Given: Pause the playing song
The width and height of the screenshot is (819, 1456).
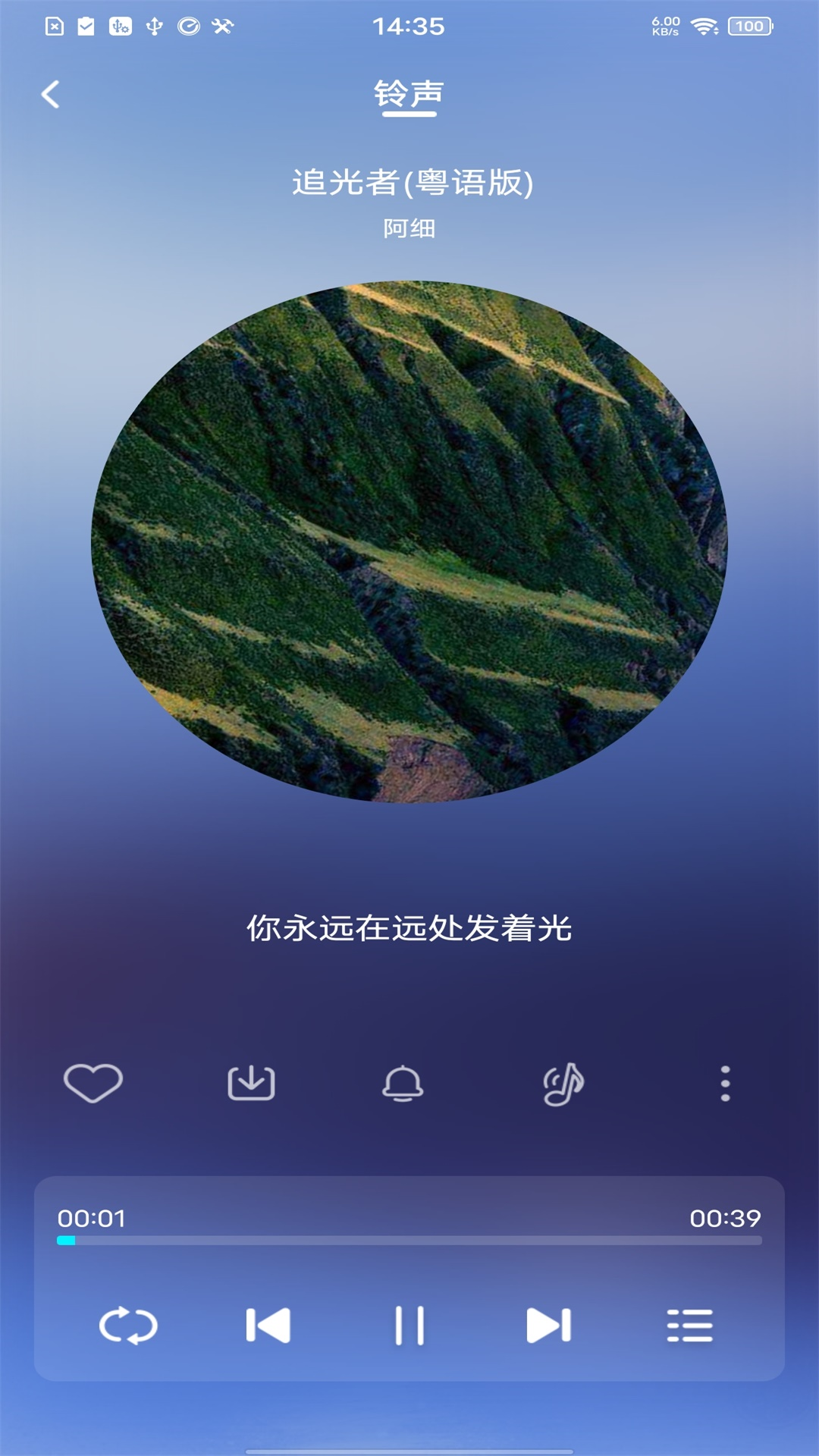Looking at the screenshot, I should coord(409,1326).
